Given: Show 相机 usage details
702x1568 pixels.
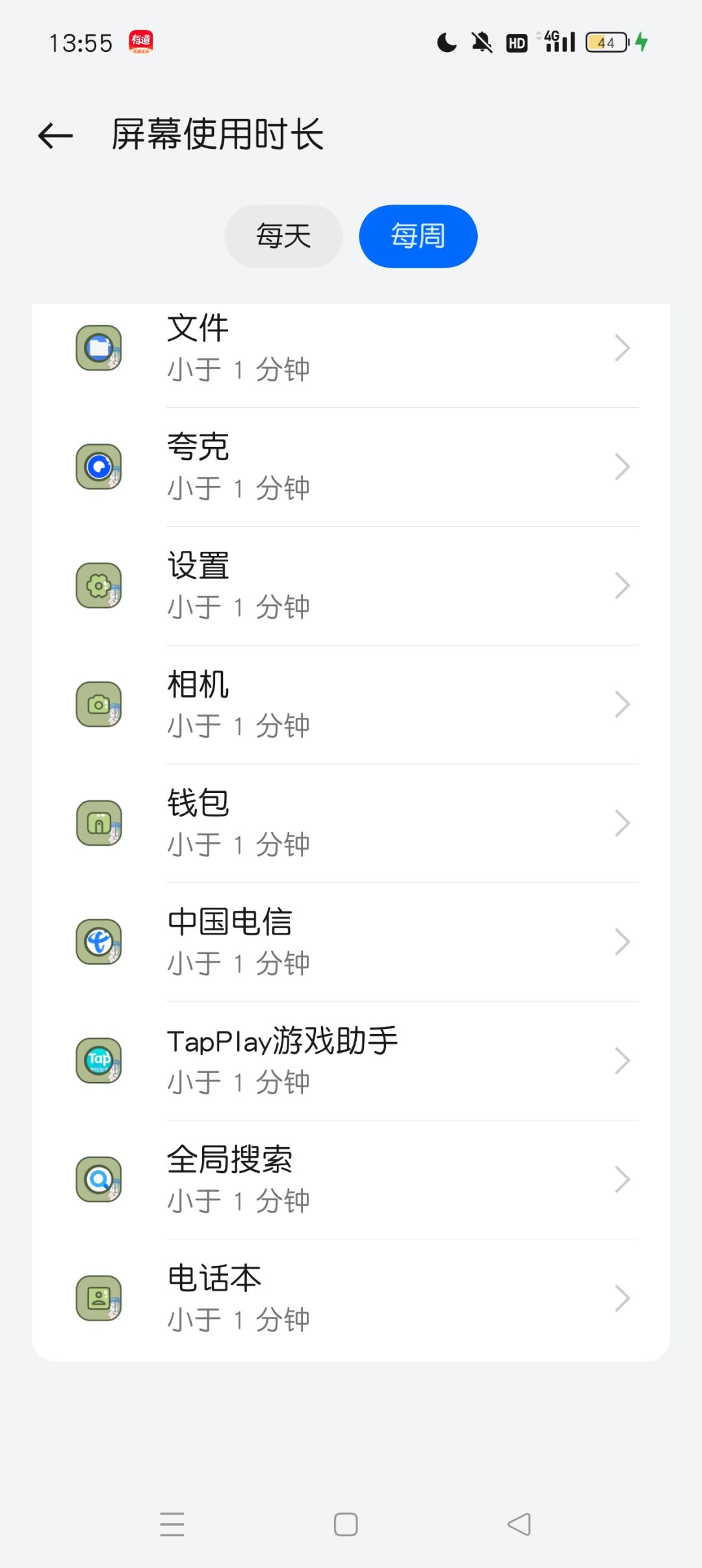Looking at the screenshot, I should (351, 705).
